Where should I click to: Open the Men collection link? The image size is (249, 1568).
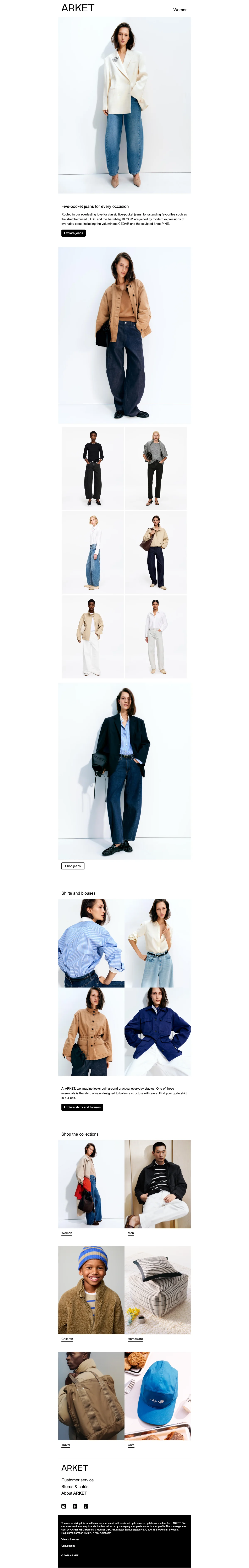point(131,1233)
